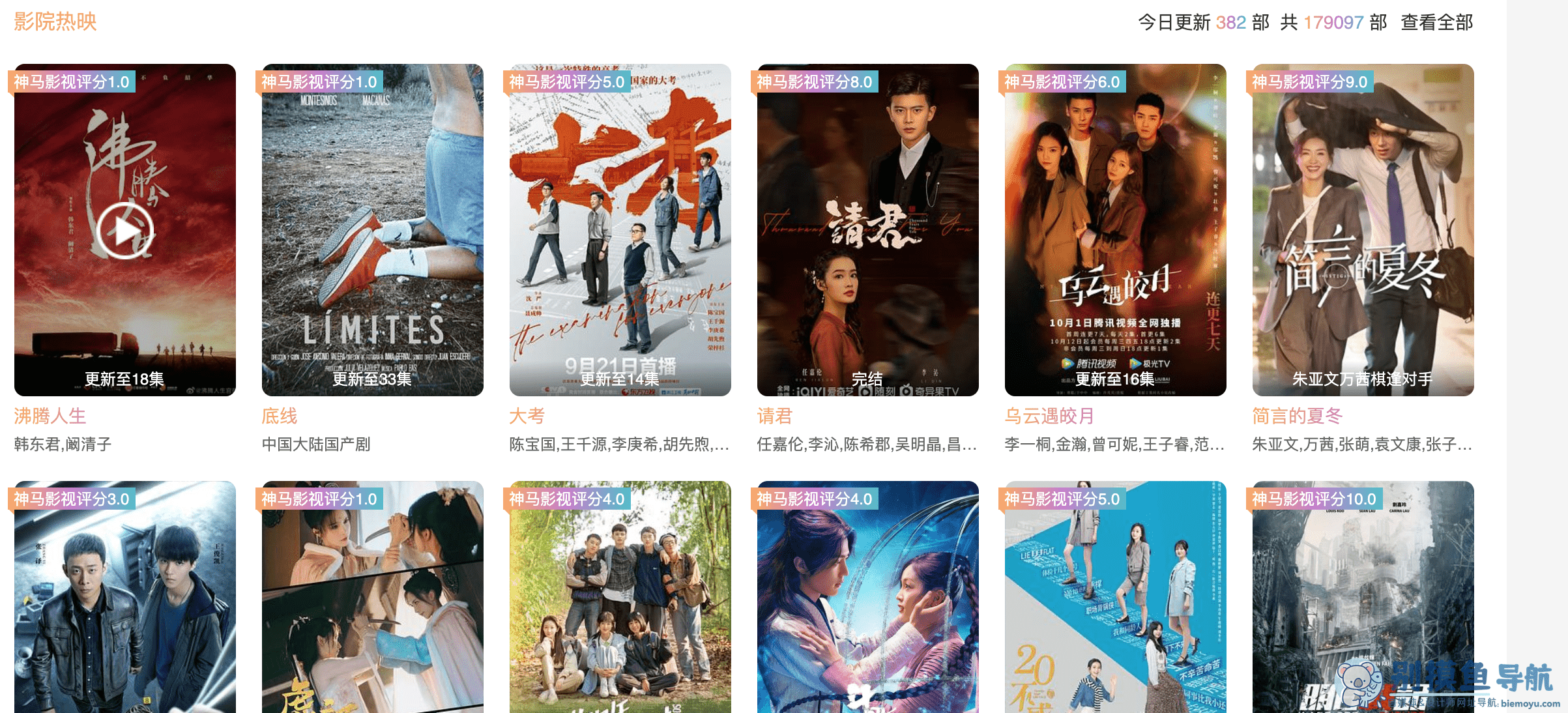The height and width of the screenshot is (713, 1568).
Task: Tap the 简言的夏冬 title link
Action: (1297, 416)
